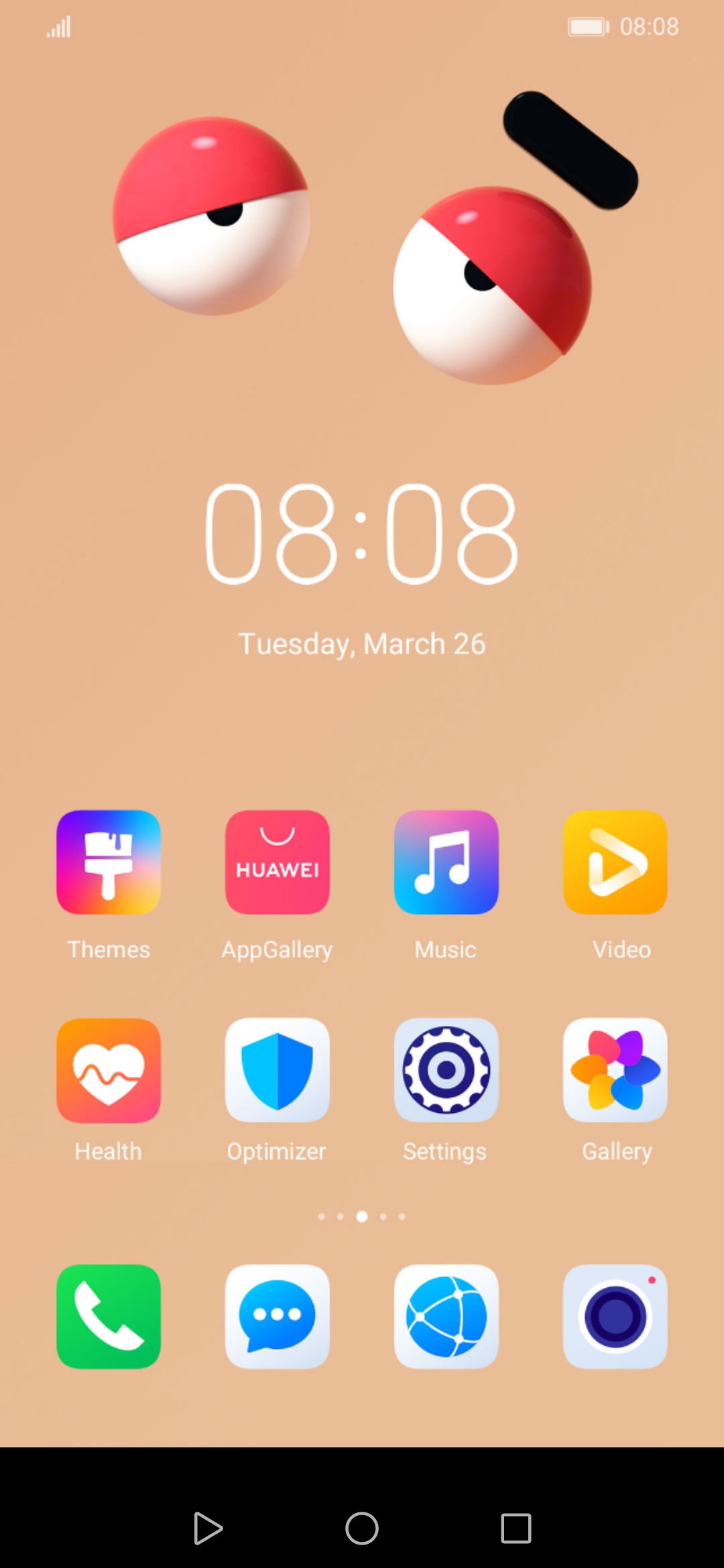Viewport: 724px width, 1568px height.
Task: Open the Messages app in the dock
Action: pyautogui.click(x=278, y=1316)
